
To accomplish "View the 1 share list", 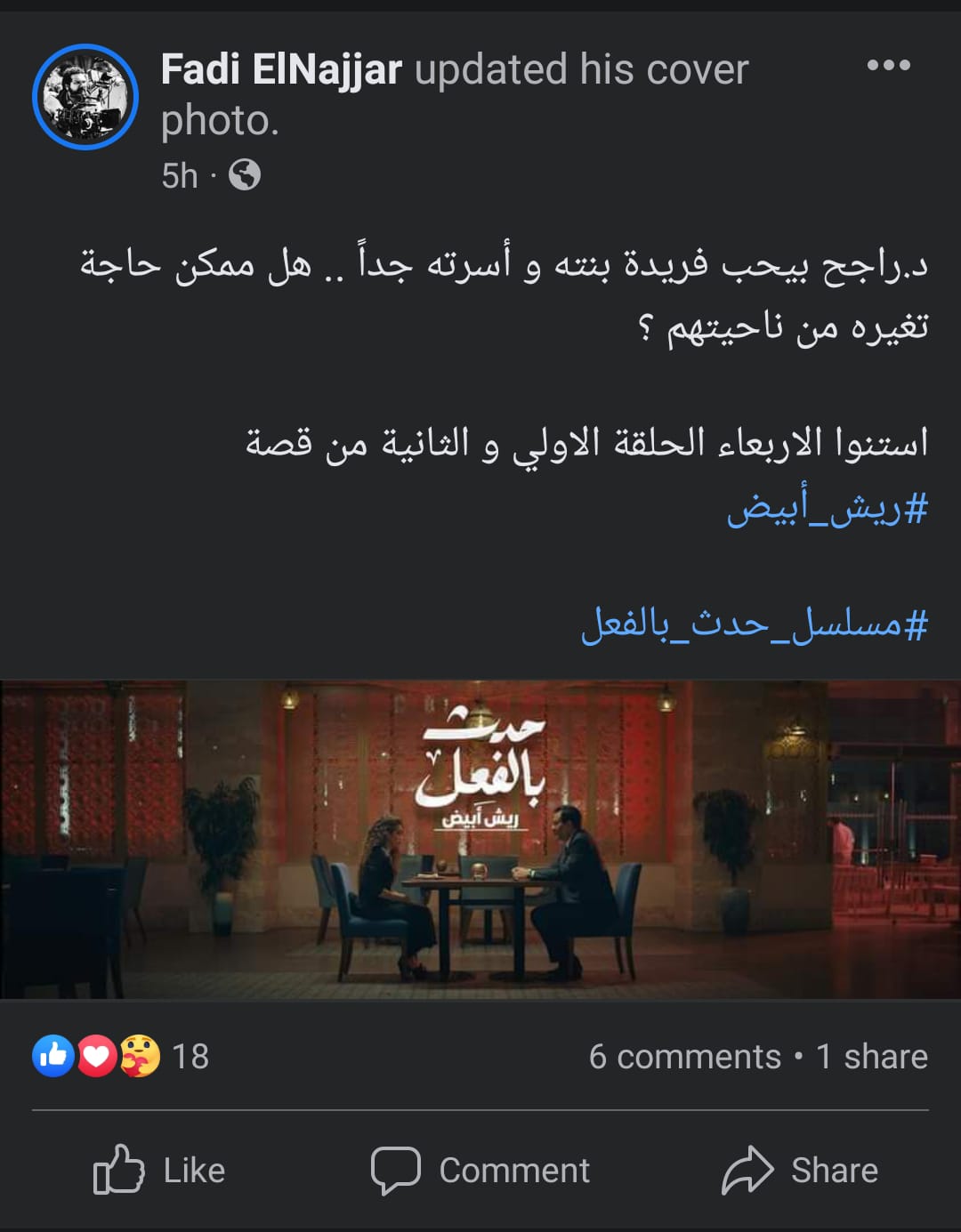I will (871, 1057).
